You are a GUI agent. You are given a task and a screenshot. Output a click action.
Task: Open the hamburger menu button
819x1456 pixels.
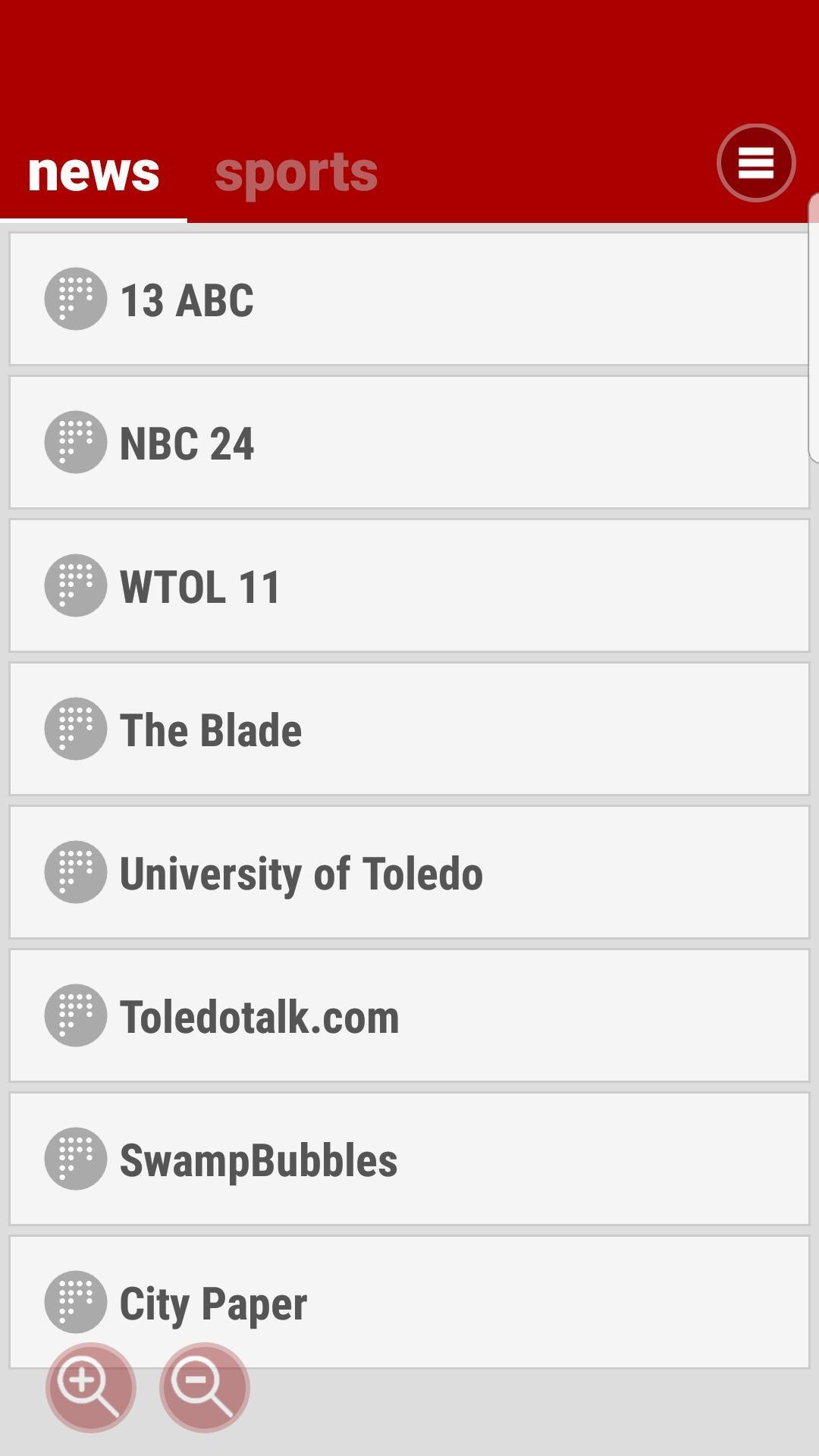click(x=755, y=163)
